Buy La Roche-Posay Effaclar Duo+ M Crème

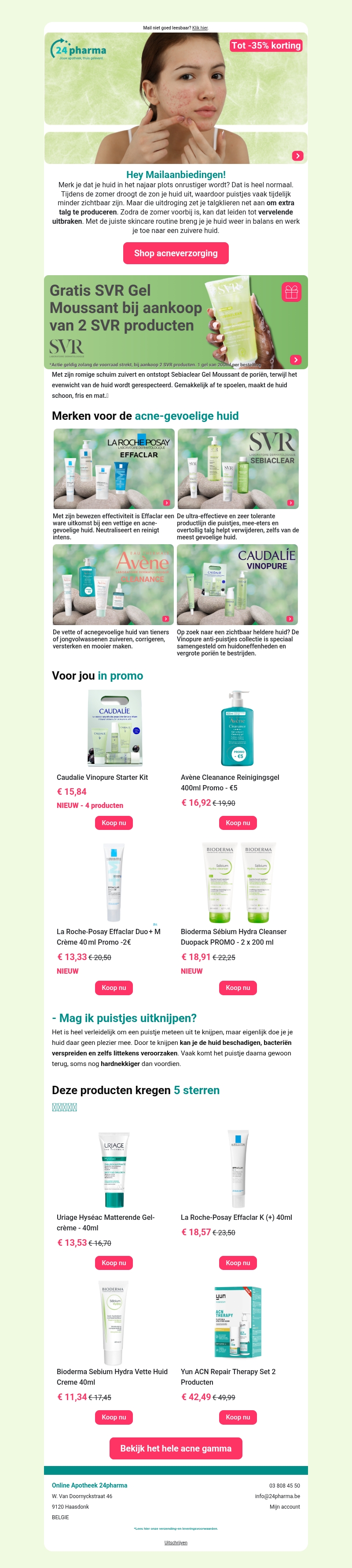pyautogui.click(x=114, y=988)
